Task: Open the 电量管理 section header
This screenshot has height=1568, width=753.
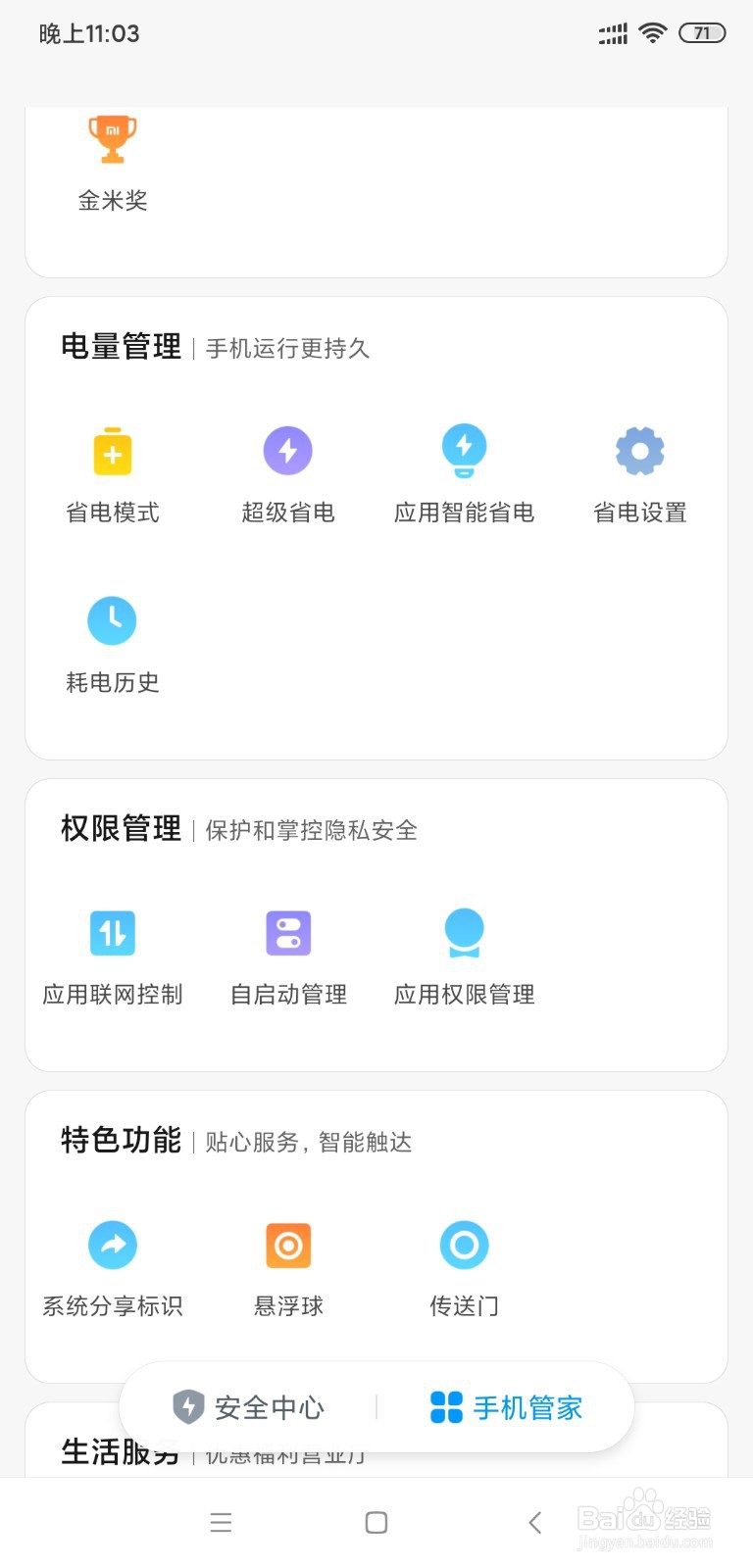Action: click(x=120, y=345)
